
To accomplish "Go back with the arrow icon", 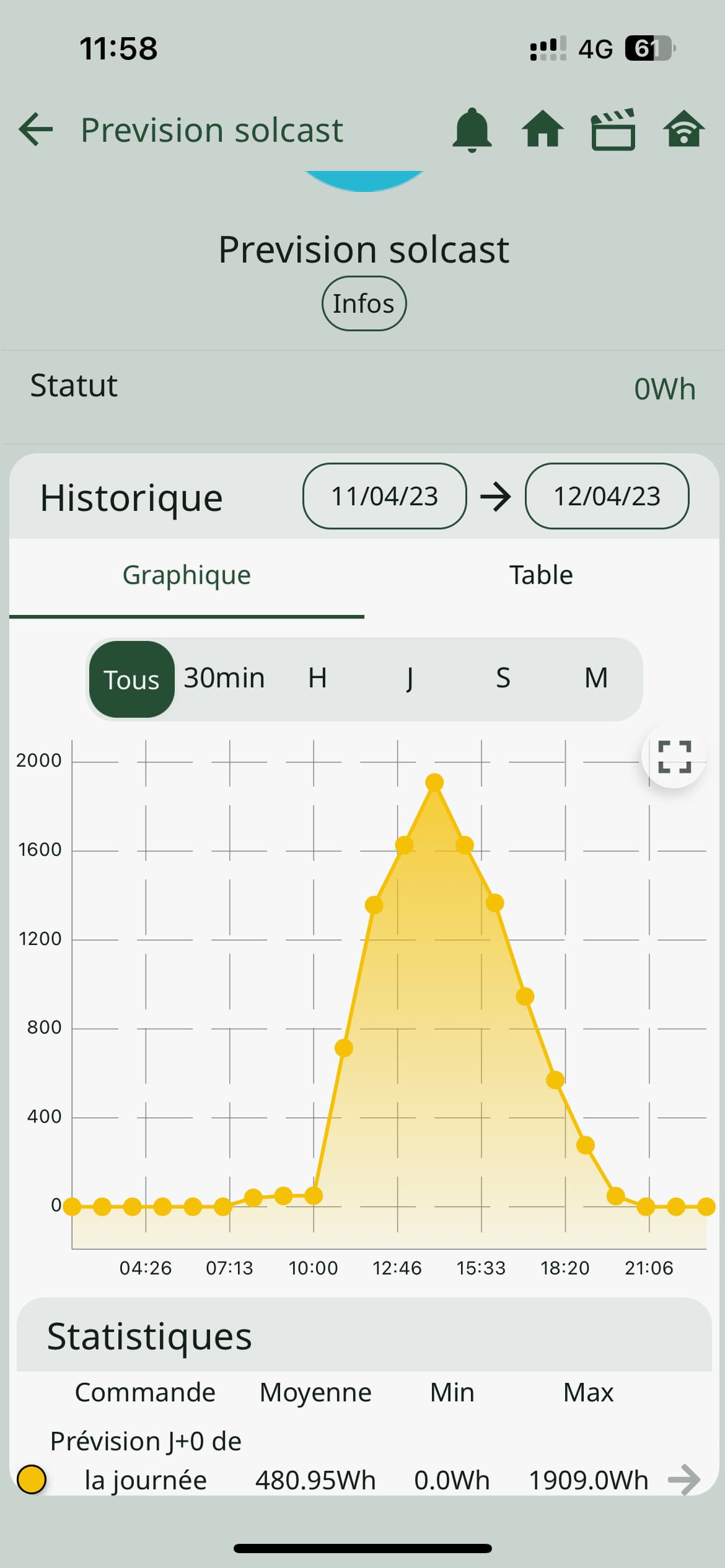I will (36, 130).
